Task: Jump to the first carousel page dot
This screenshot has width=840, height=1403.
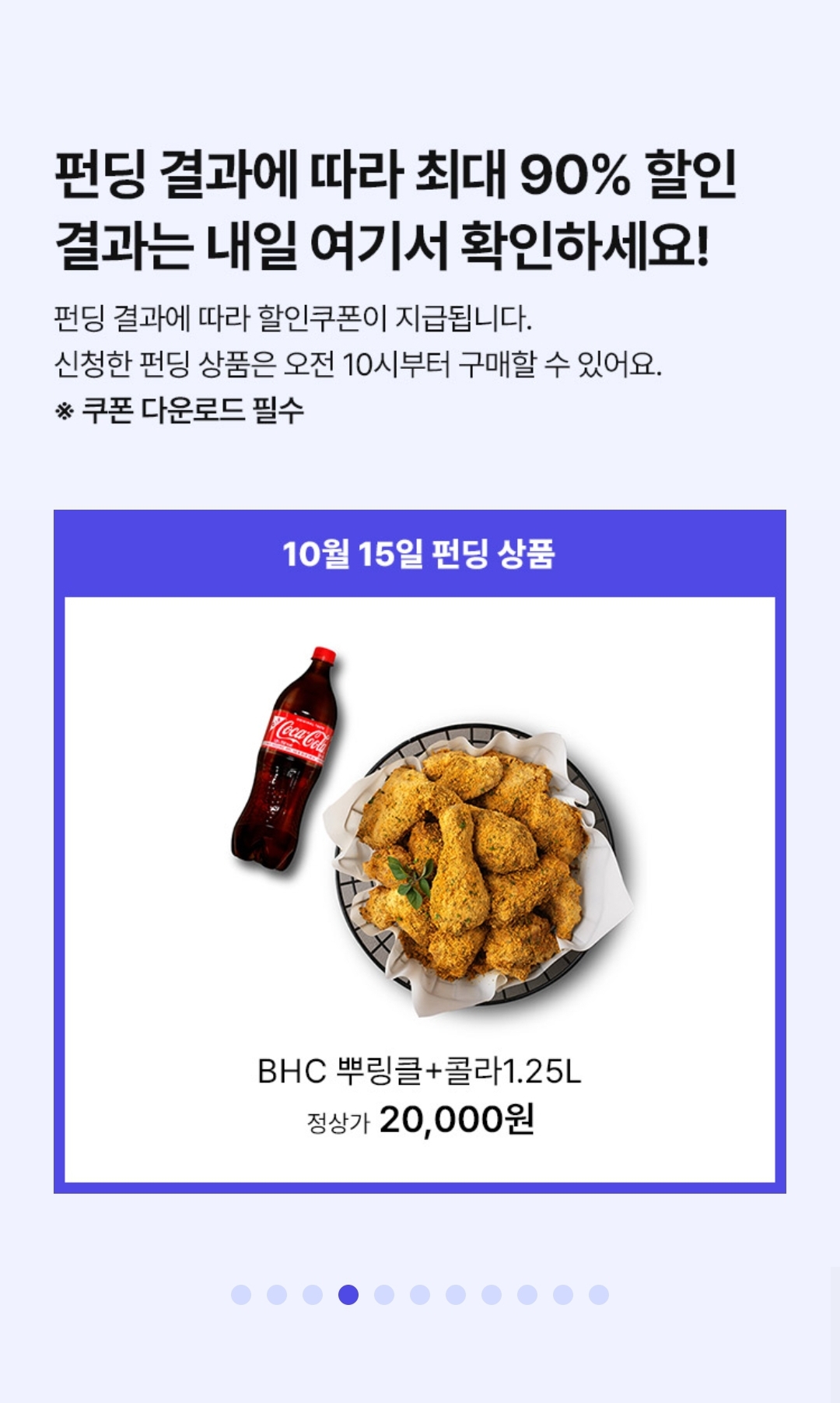Action: pyautogui.click(x=241, y=1295)
